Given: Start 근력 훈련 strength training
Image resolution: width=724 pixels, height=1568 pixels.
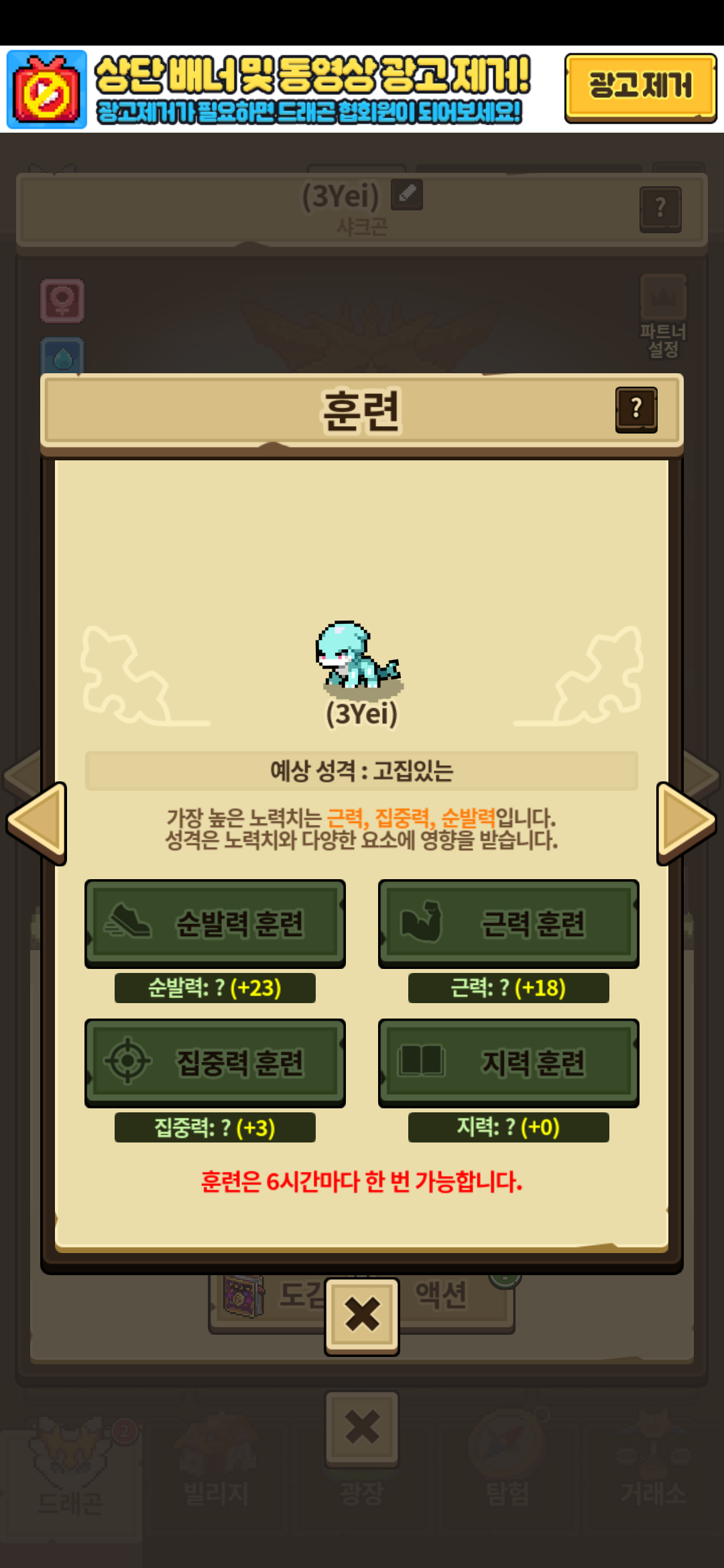Looking at the screenshot, I should coord(509,923).
